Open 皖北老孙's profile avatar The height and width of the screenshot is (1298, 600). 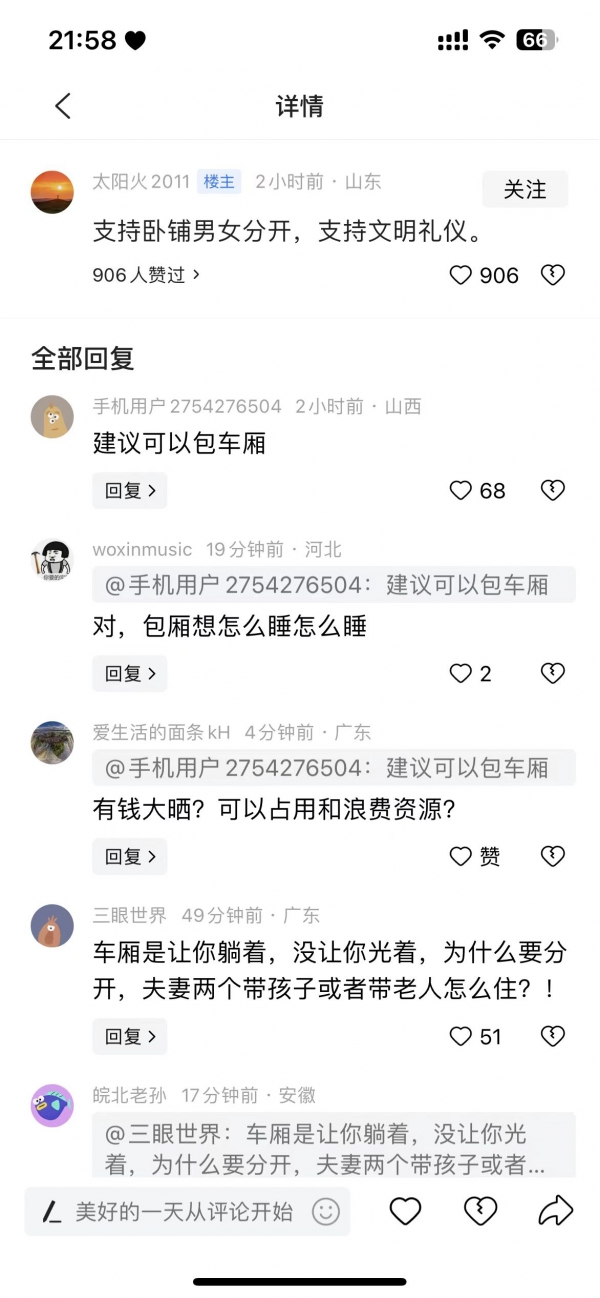52,1105
